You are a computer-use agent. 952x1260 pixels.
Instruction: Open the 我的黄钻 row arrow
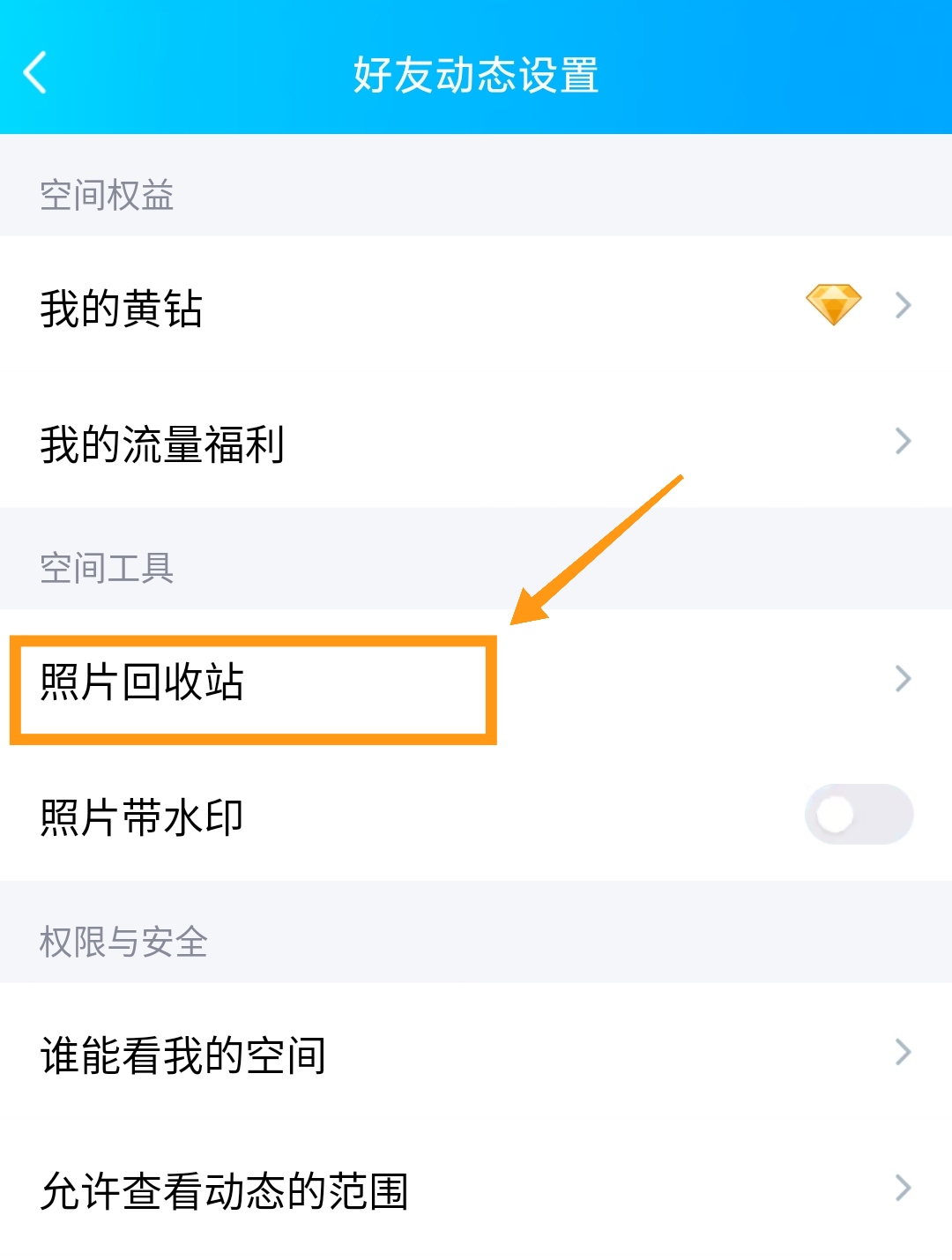902,305
